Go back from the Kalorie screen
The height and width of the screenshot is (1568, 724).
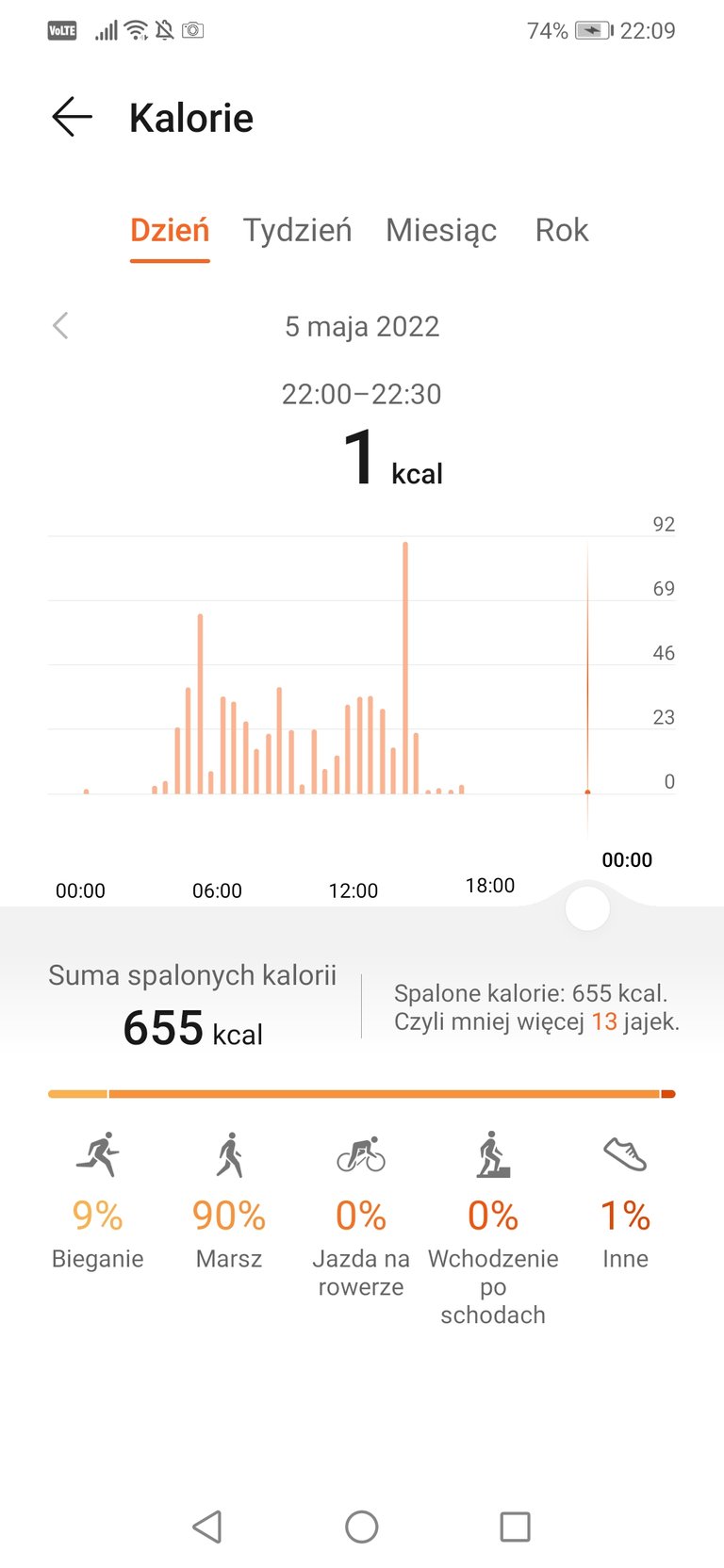click(x=72, y=118)
